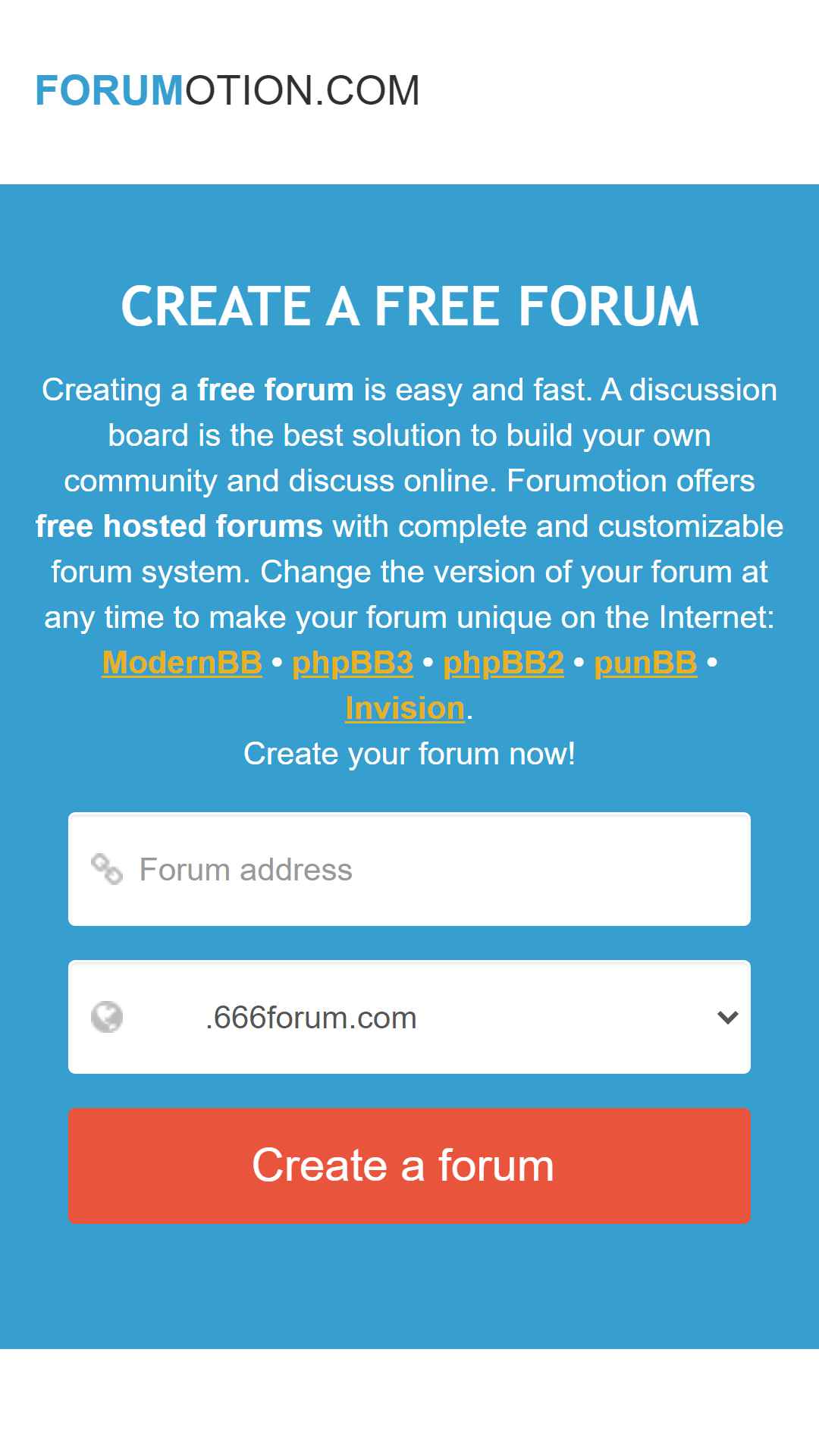The width and height of the screenshot is (819, 1456).
Task: Open the punBB link
Action: (x=645, y=663)
